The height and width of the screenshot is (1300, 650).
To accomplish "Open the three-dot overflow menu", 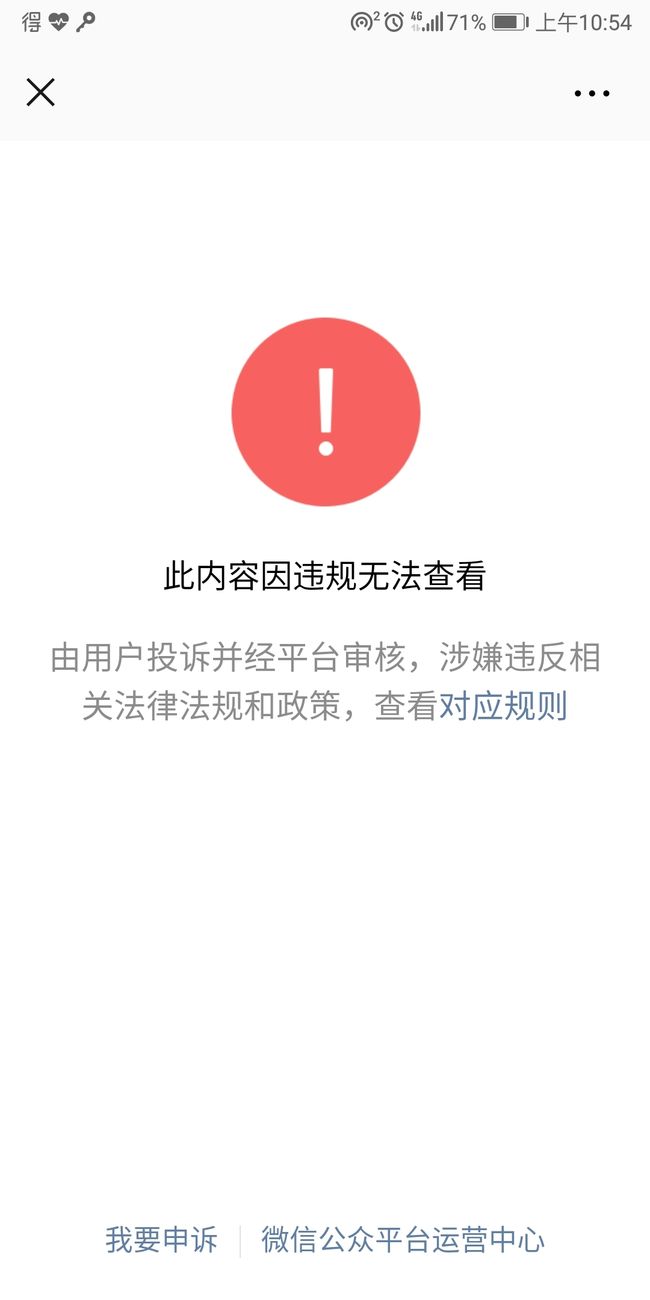I will [592, 94].
